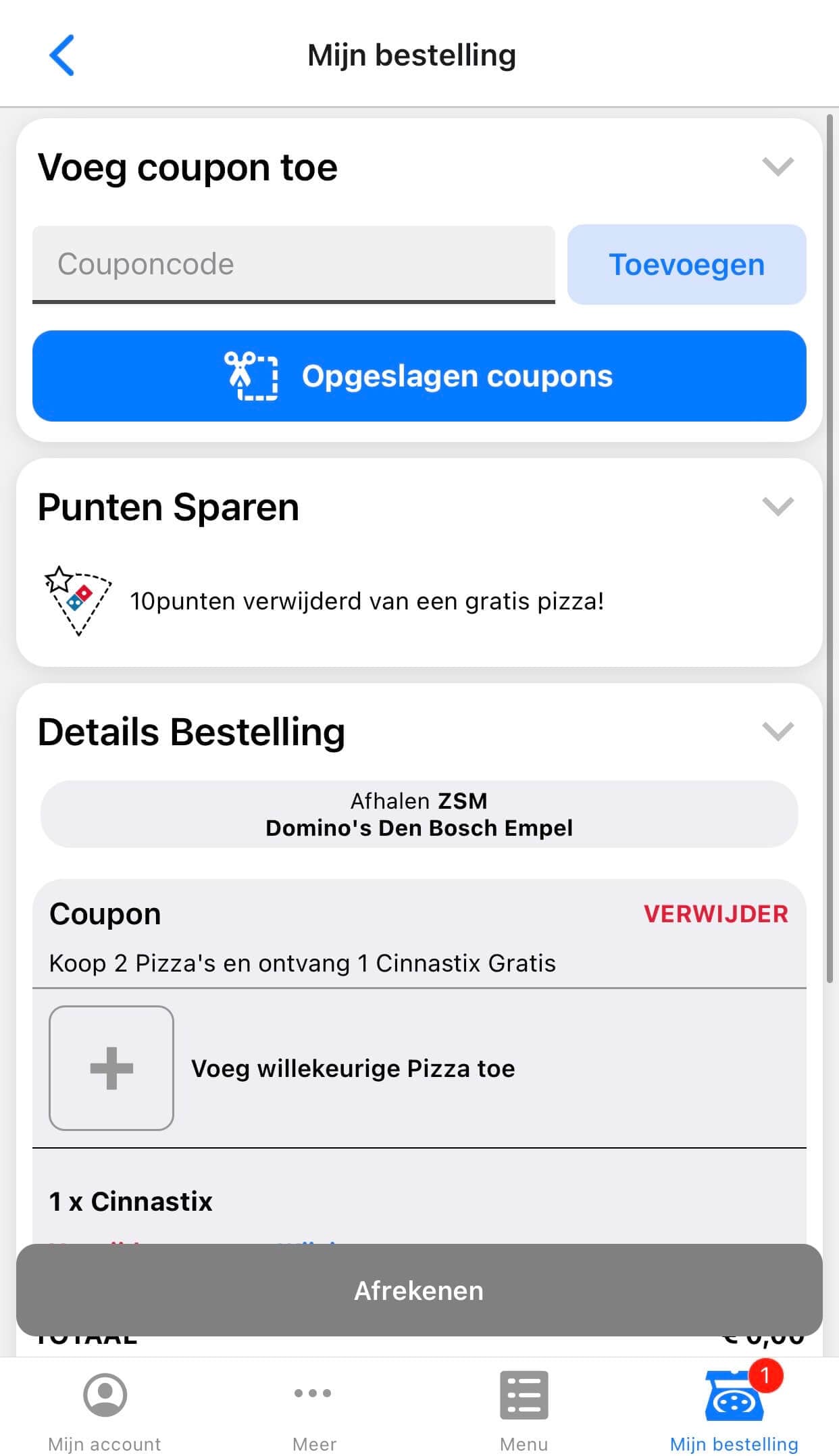Select the Mijn account person icon
The width and height of the screenshot is (839, 1456).
[x=105, y=1393]
